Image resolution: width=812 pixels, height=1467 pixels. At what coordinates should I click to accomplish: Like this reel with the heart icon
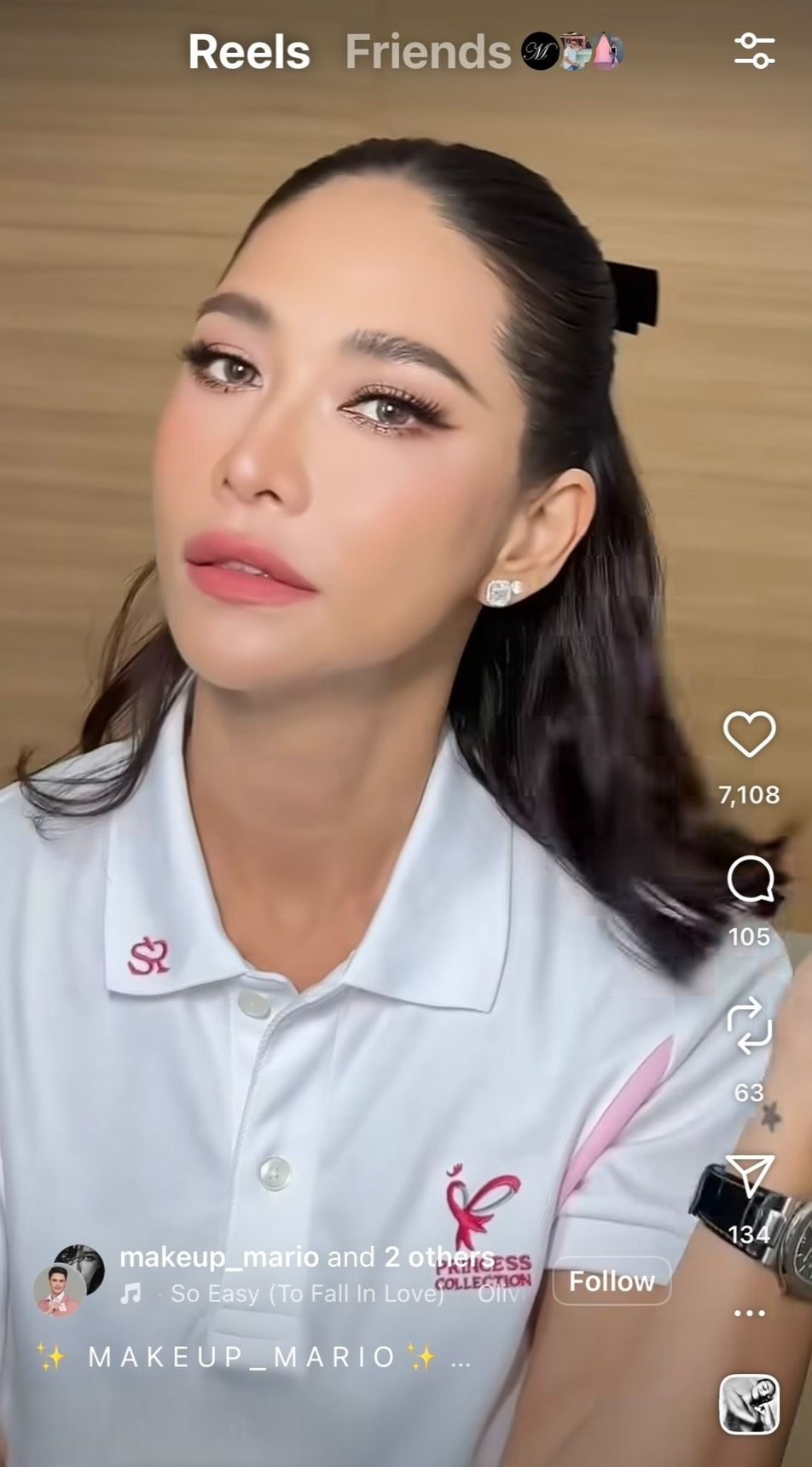coord(749,734)
